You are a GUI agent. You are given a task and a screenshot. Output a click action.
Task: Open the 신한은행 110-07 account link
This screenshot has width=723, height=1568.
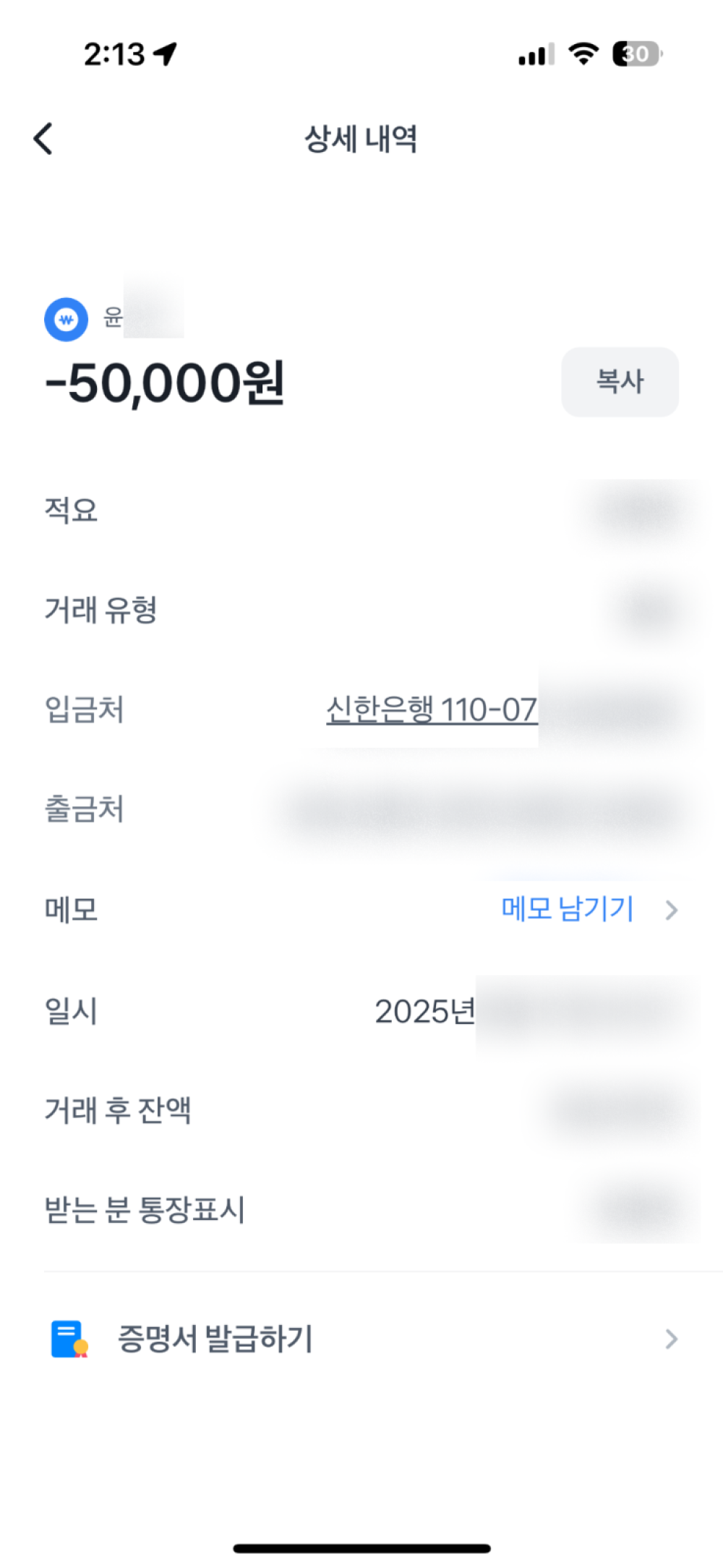432,710
